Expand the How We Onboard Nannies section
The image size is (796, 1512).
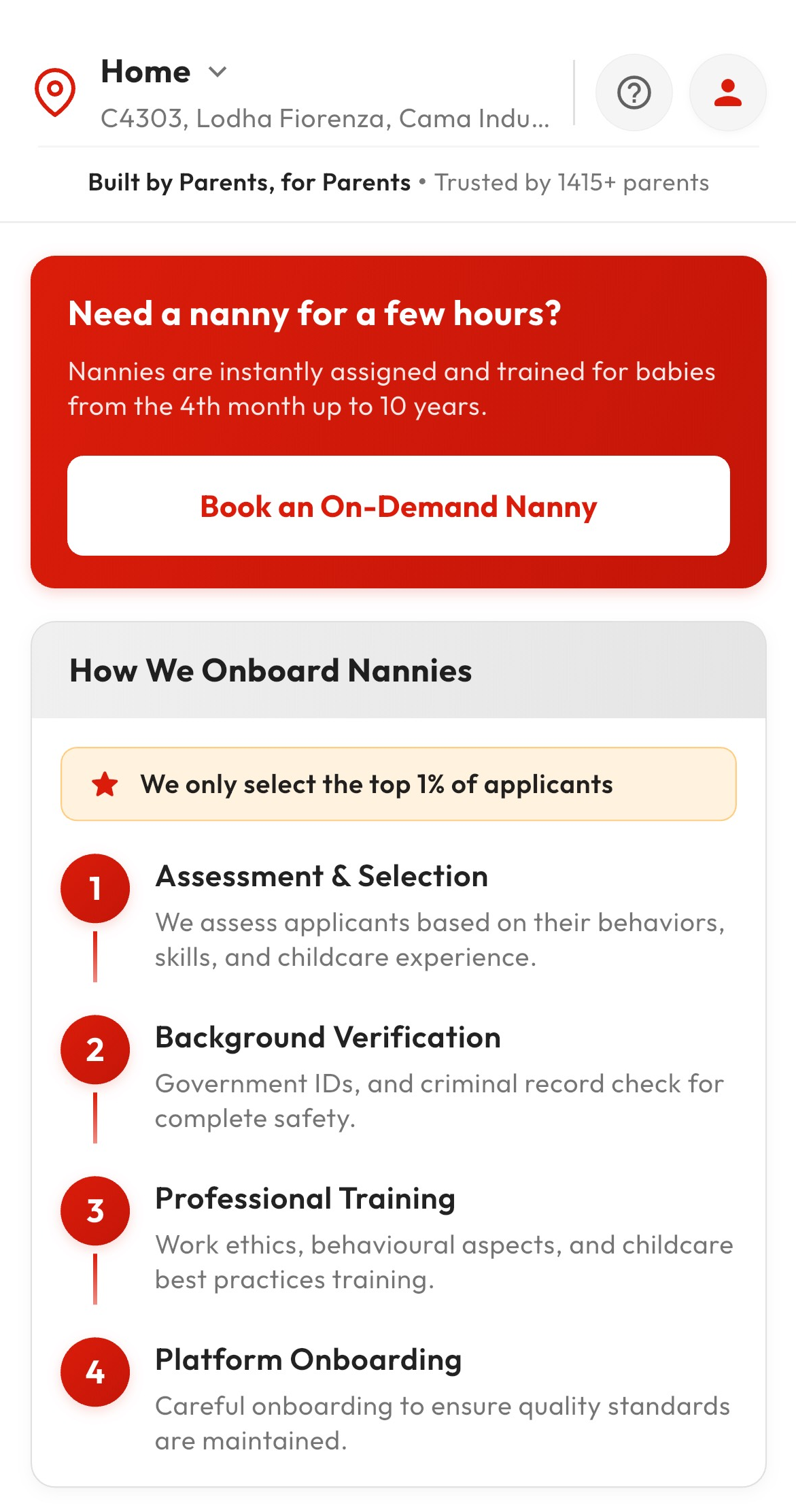pyautogui.click(x=271, y=670)
